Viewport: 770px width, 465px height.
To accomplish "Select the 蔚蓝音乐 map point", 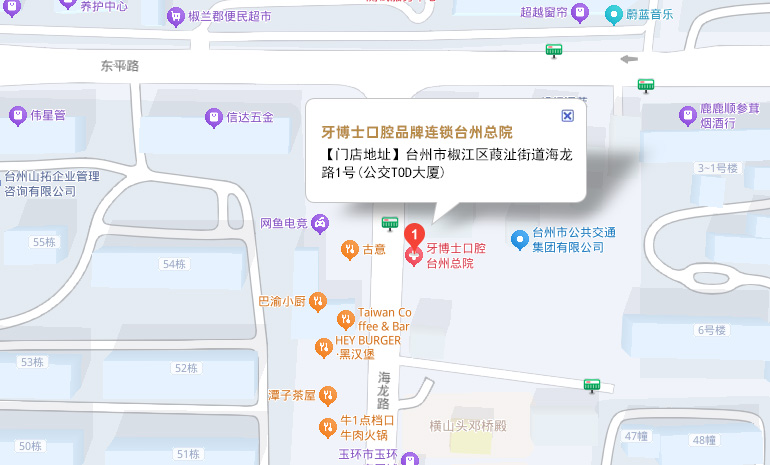I will [612, 13].
